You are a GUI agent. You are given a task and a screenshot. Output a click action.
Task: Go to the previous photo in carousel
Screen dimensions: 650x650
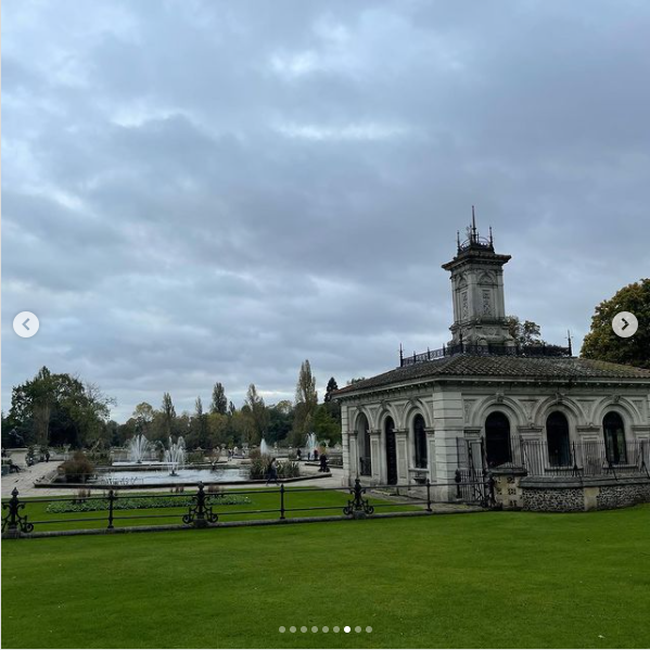[x=26, y=324]
